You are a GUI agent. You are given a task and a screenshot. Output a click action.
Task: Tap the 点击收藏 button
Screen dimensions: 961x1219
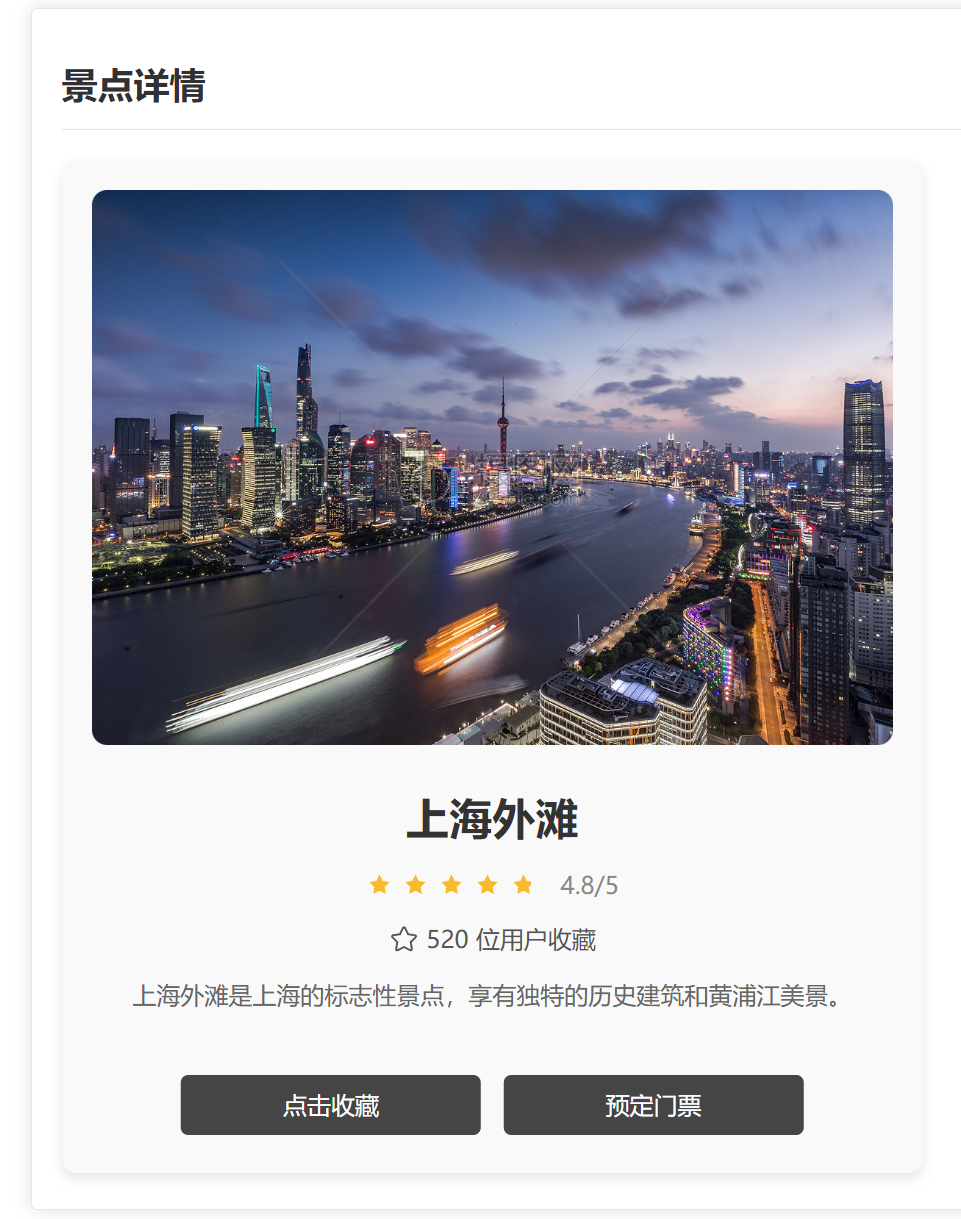click(x=330, y=1105)
